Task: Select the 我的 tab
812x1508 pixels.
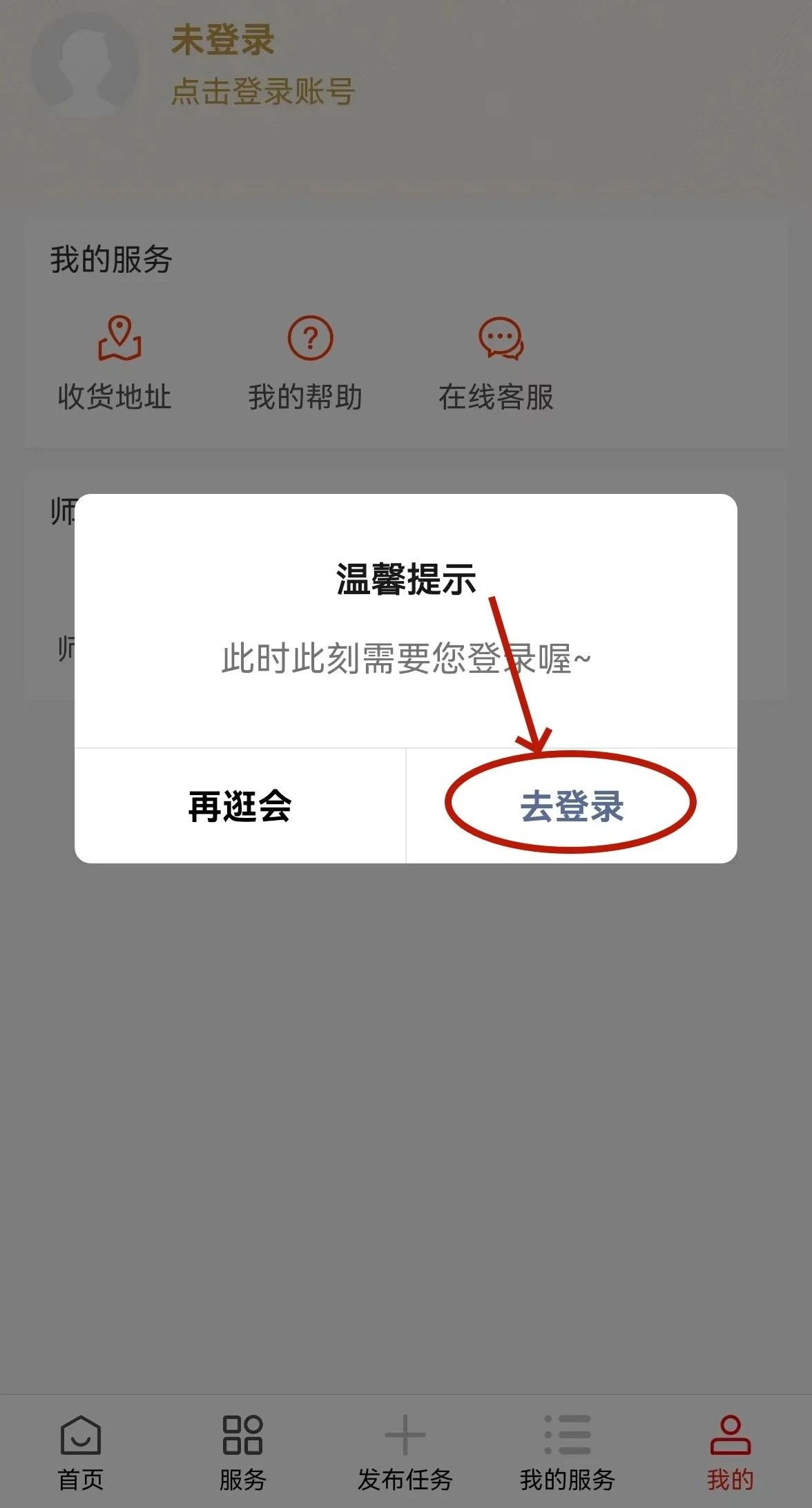Action: (x=730, y=1451)
